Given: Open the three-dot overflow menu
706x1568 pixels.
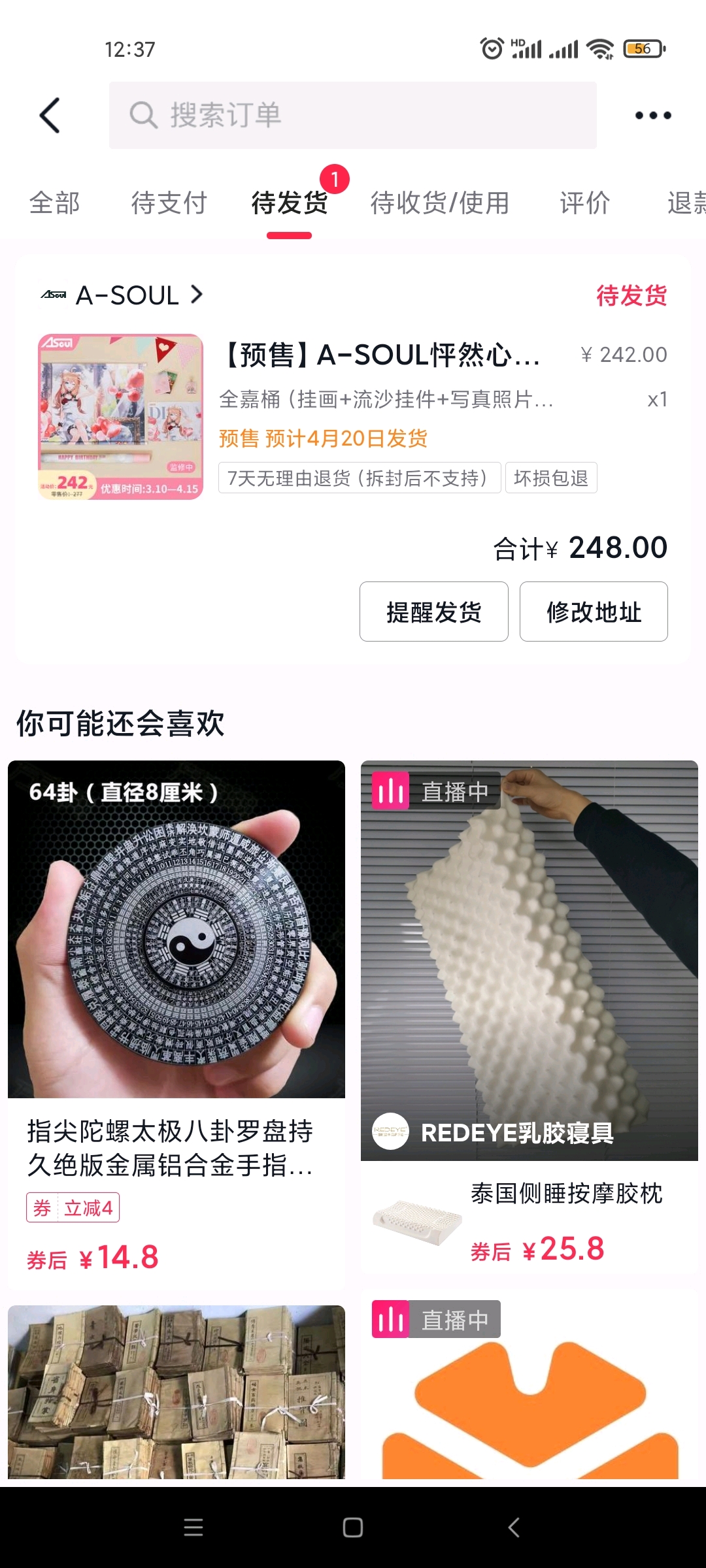Looking at the screenshot, I should click(x=652, y=116).
